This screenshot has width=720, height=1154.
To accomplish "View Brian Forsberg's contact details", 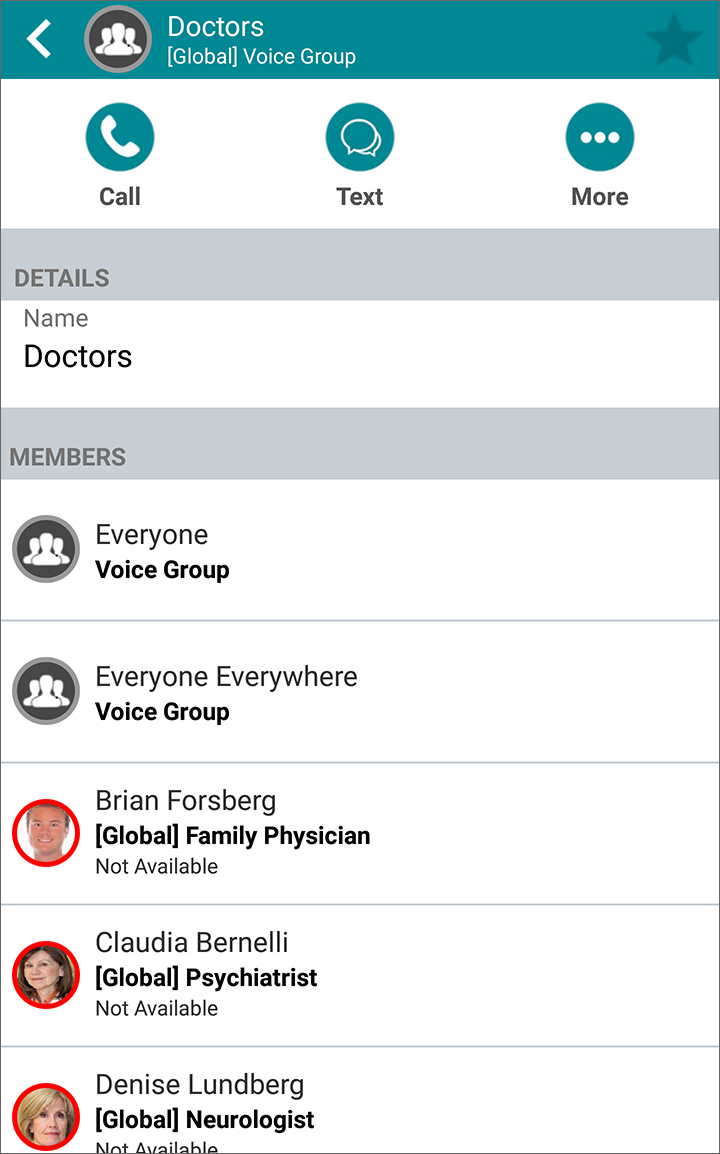I will 360,834.
